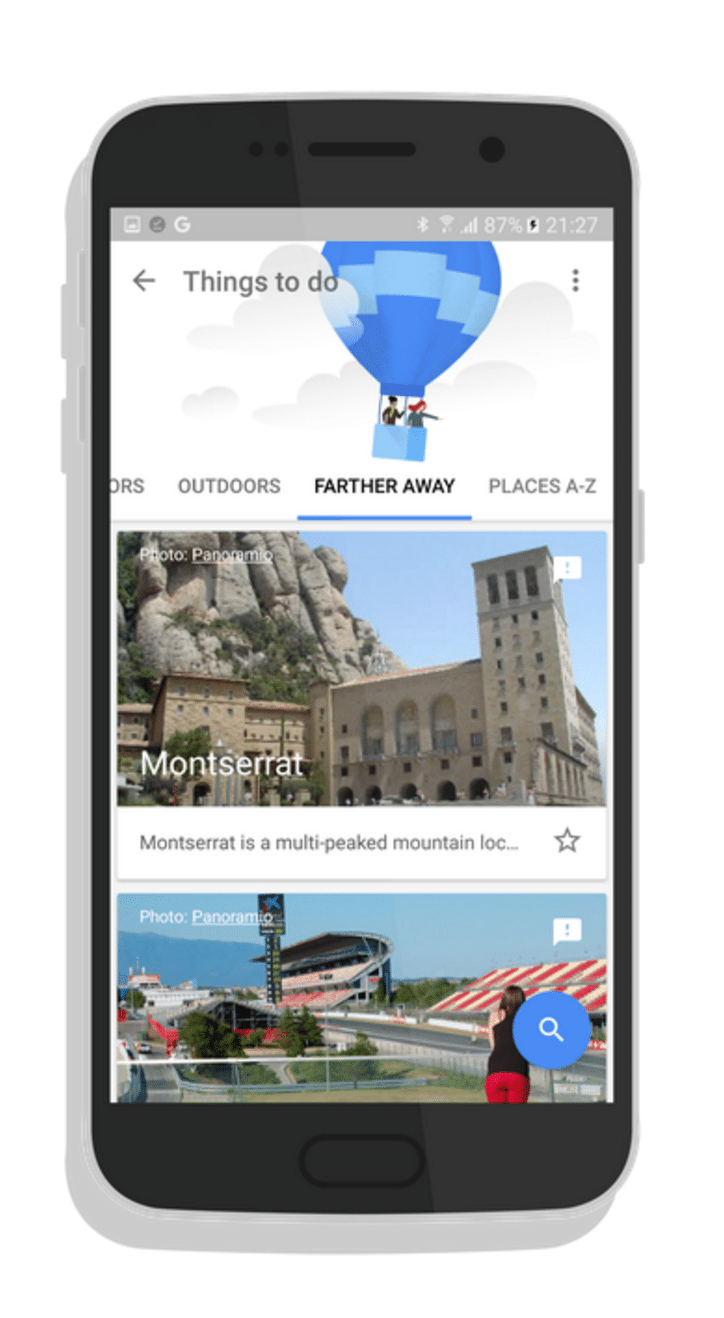
Task: Open Panoramio link on racing circuit photo
Action: point(232,916)
